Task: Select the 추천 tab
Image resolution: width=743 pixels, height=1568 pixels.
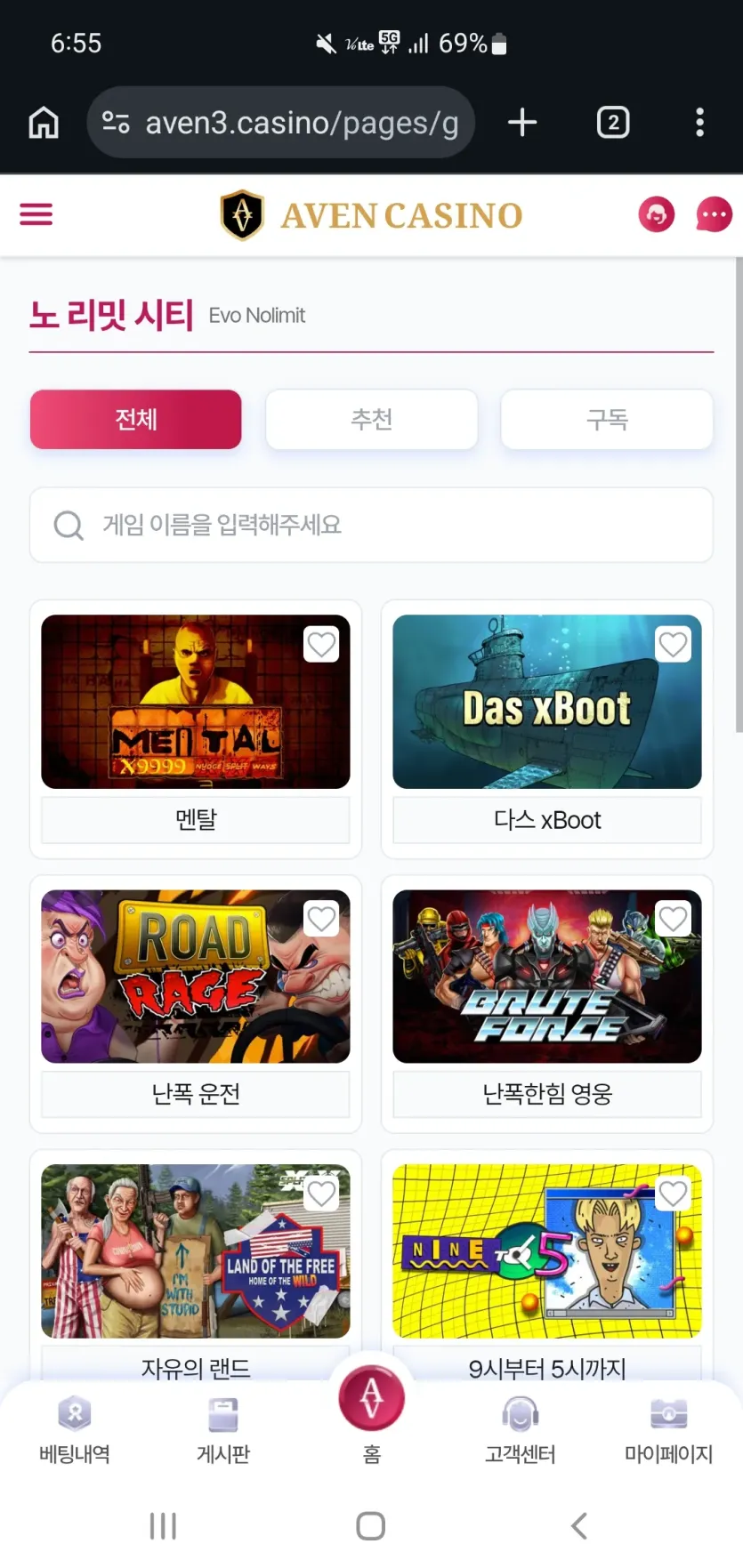Action: tap(372, 419)
